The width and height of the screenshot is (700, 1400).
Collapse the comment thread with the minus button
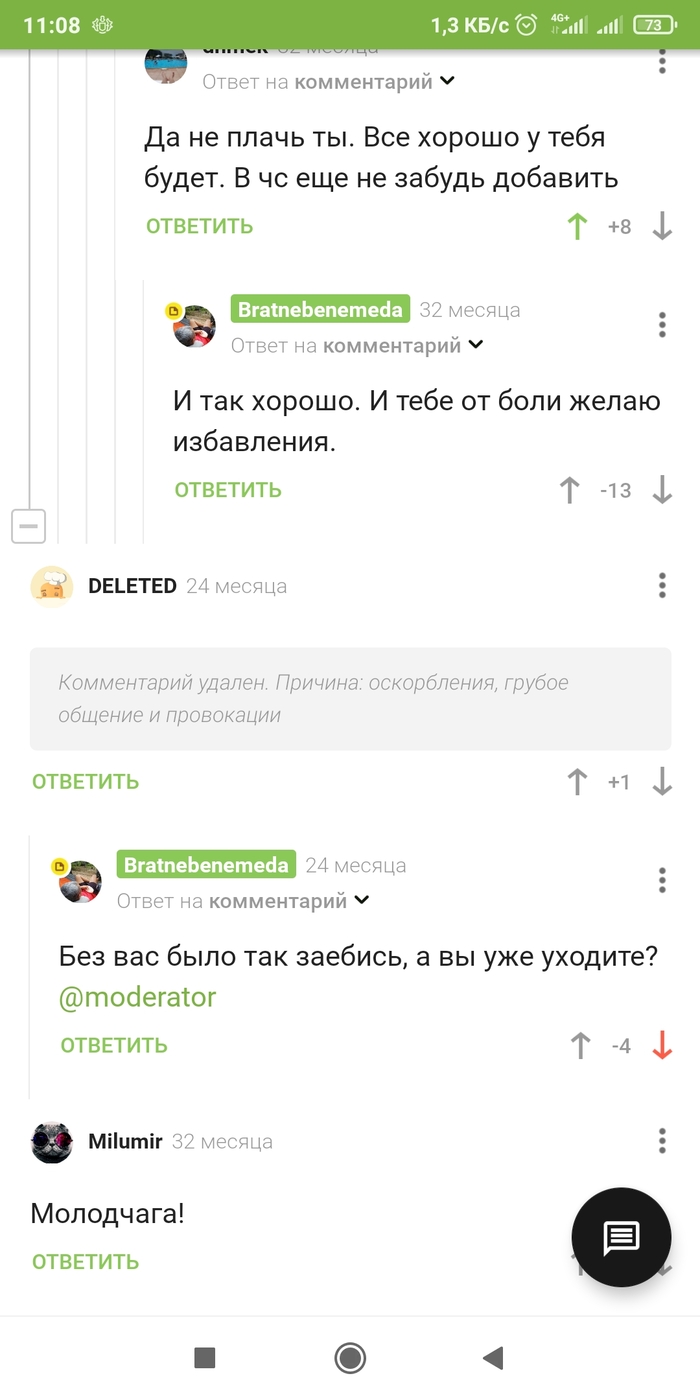(x=28, y=525)
